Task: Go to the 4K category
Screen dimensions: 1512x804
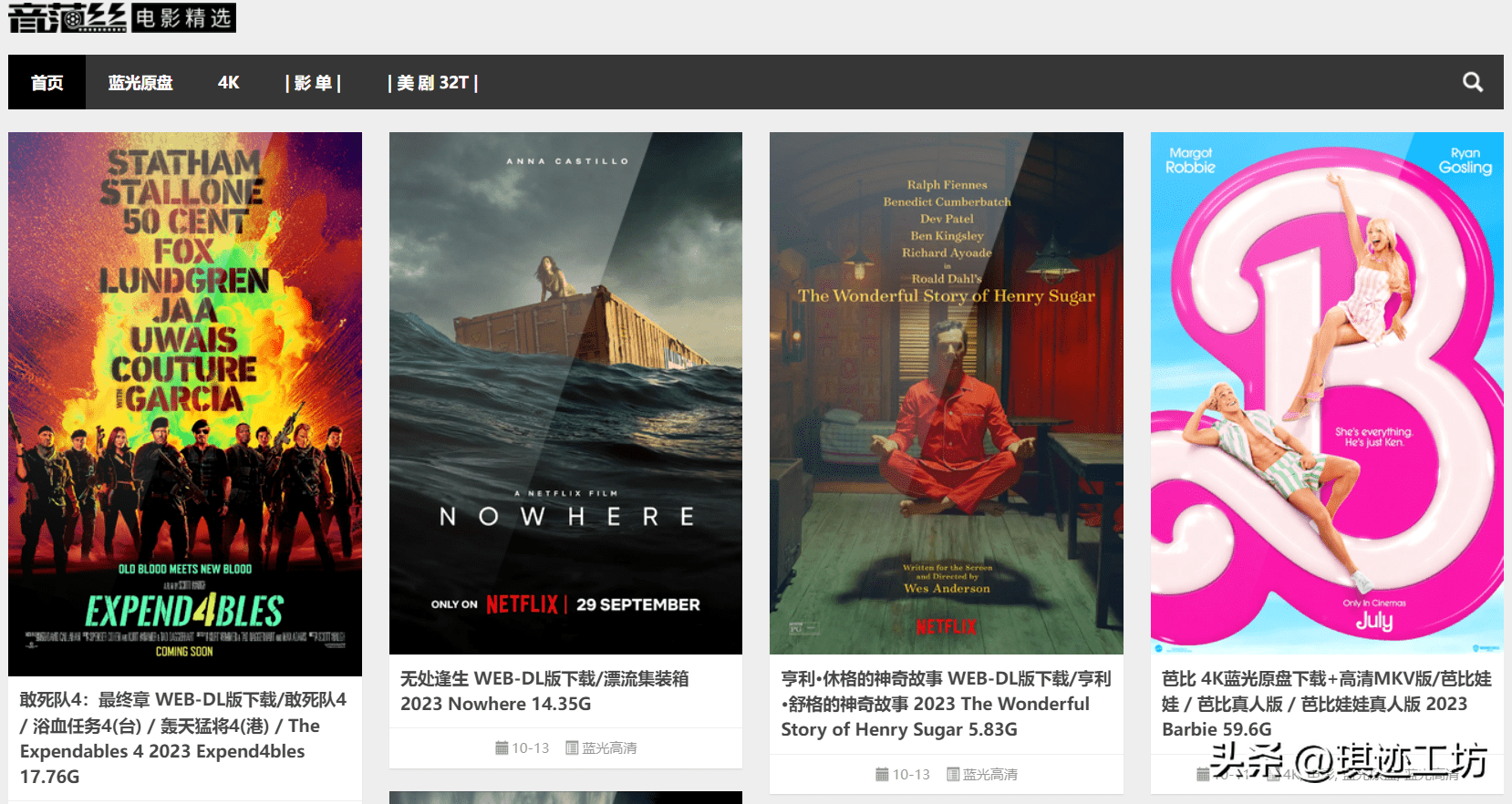Action: [228, 83]
